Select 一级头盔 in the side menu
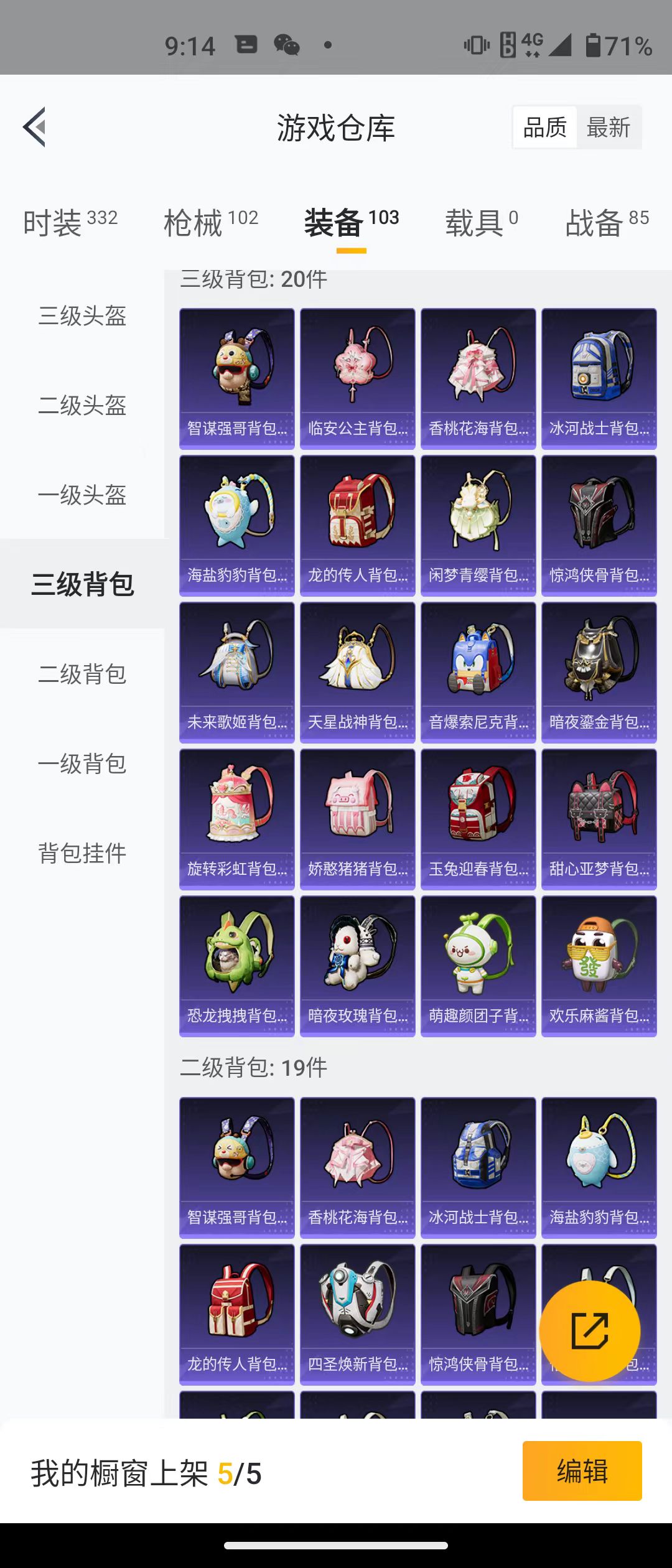The width and height of the screenshot is (672, 1568). point(82,495)
